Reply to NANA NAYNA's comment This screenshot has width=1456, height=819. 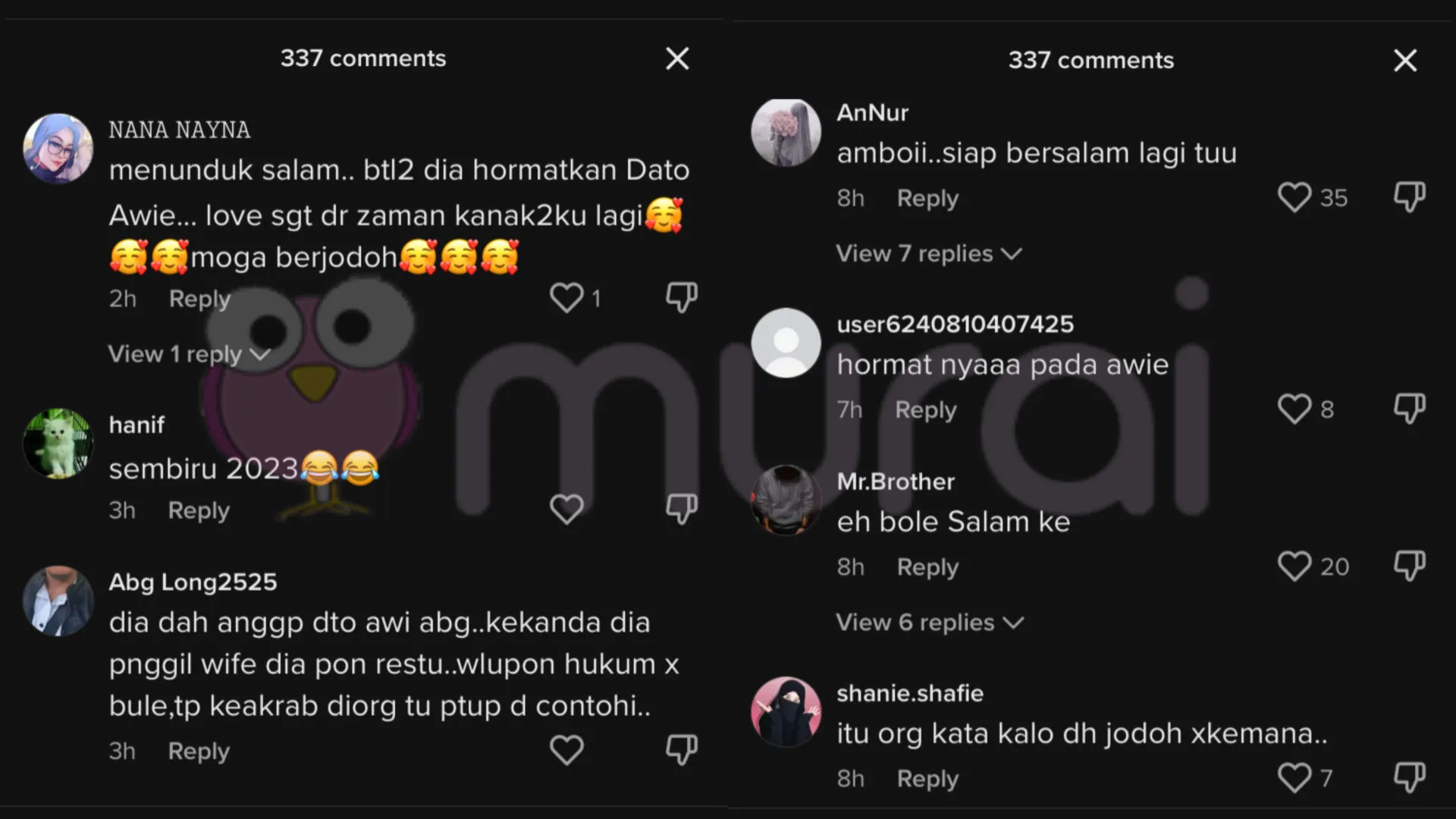click(199, 299)
